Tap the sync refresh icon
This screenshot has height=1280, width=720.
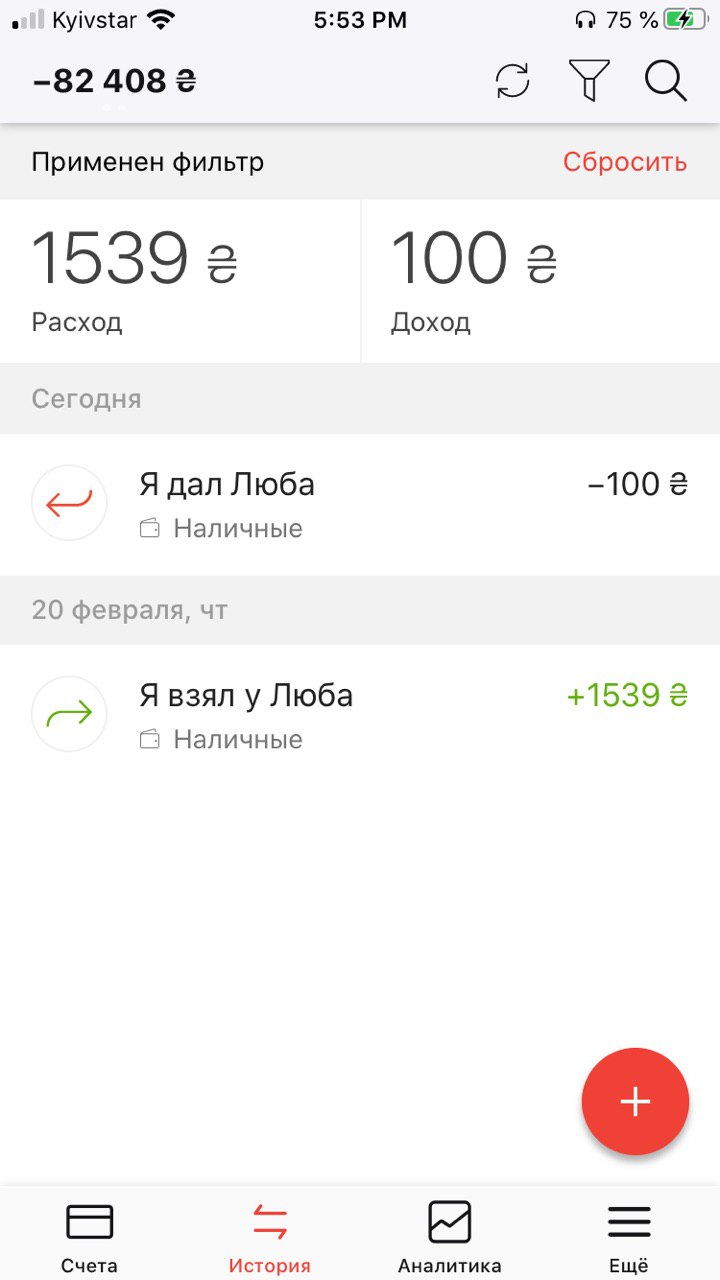click(513, 81)
